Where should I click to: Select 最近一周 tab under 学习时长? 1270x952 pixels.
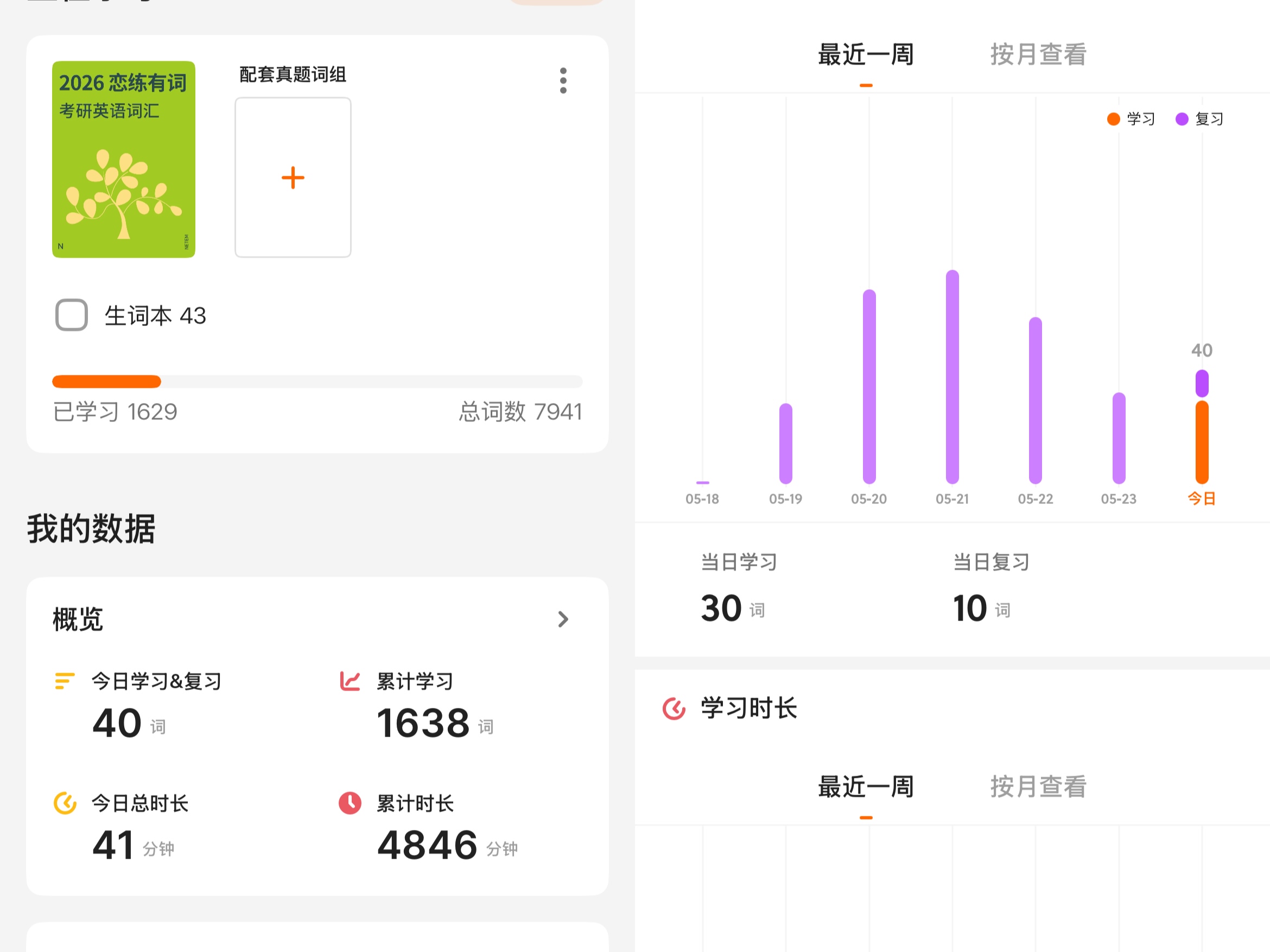point(866,787)
